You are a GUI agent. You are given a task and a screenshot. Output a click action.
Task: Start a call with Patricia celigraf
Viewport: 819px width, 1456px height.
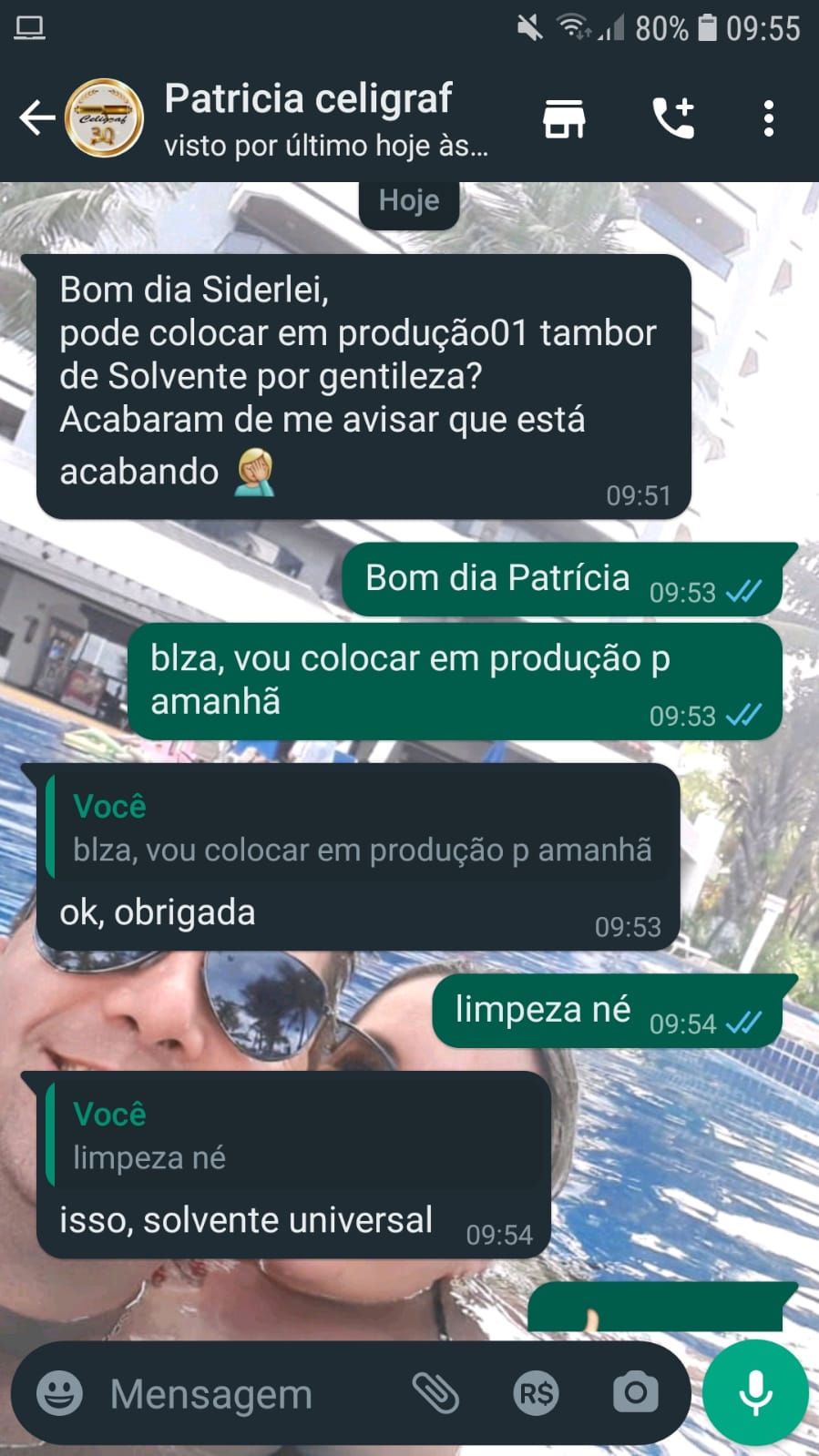[673, 118]
